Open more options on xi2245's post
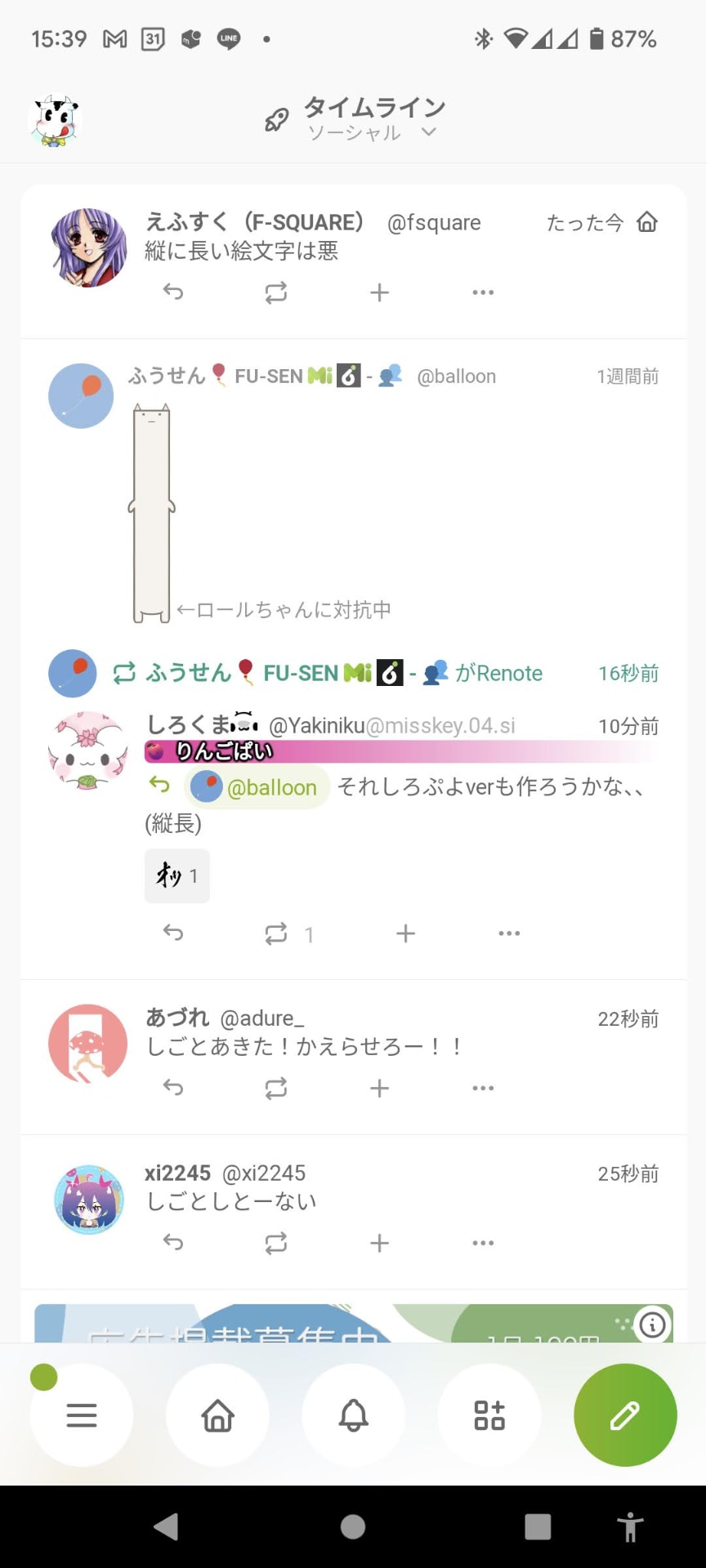This screenshot has height=1568, width=706. point(483,1242)
